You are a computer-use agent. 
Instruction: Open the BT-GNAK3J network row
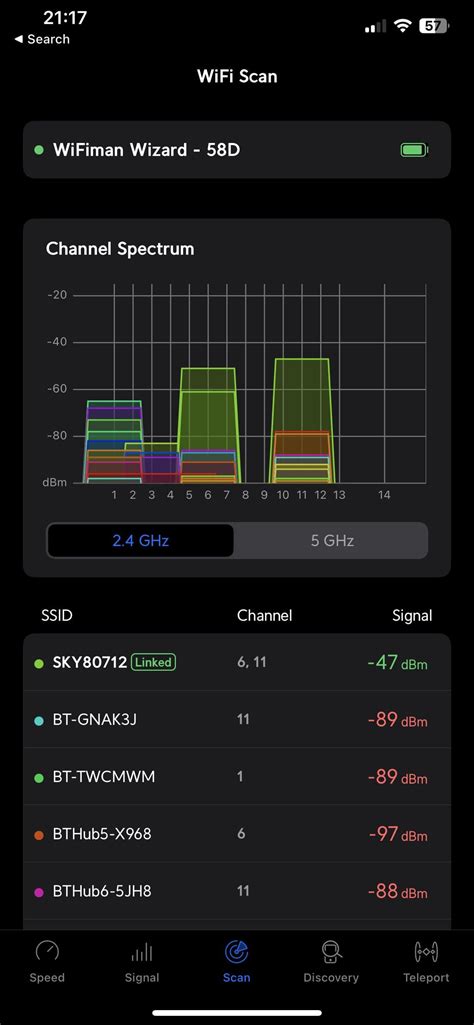coord(237,720)
